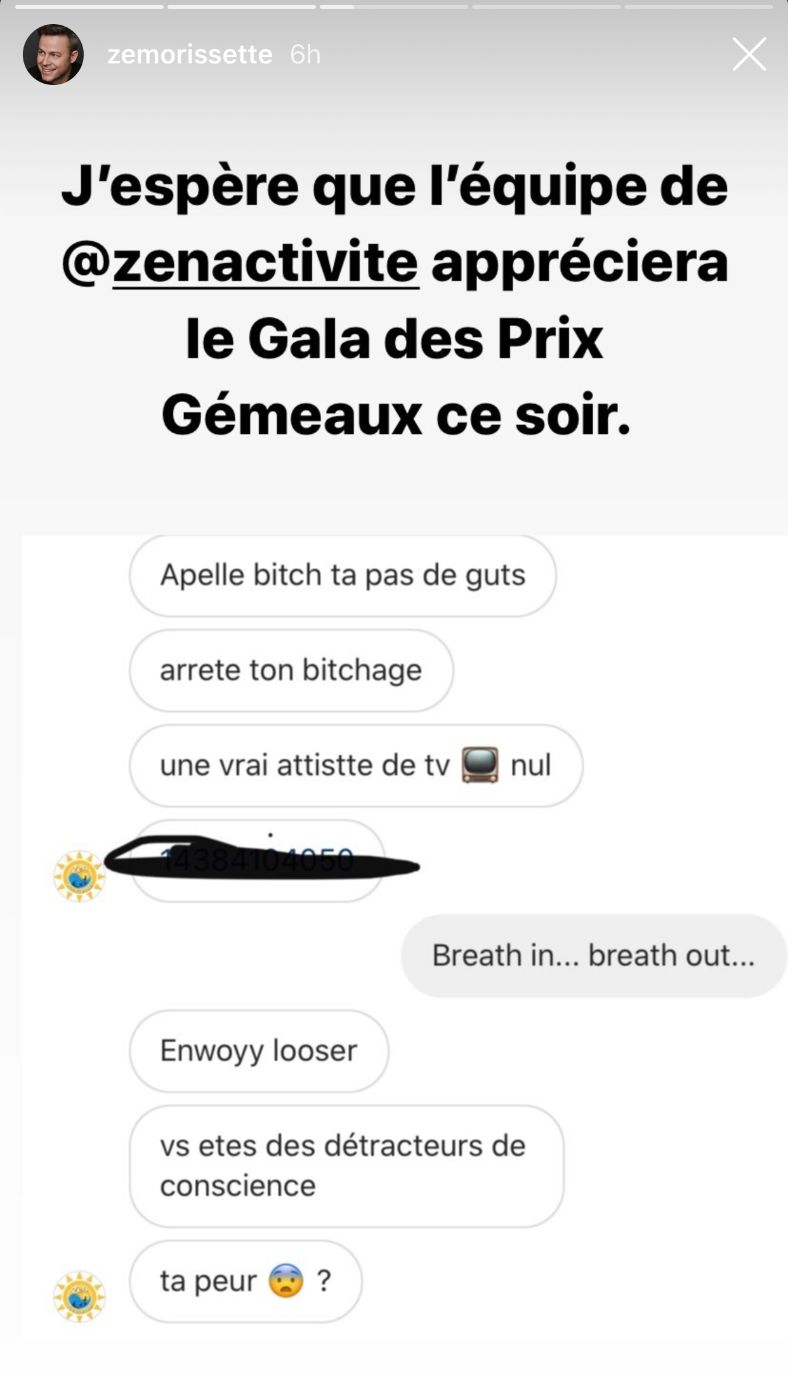Open the @zenactivite mention
The height and width of the screenshot is (1374, 788).
pos(240,264)
